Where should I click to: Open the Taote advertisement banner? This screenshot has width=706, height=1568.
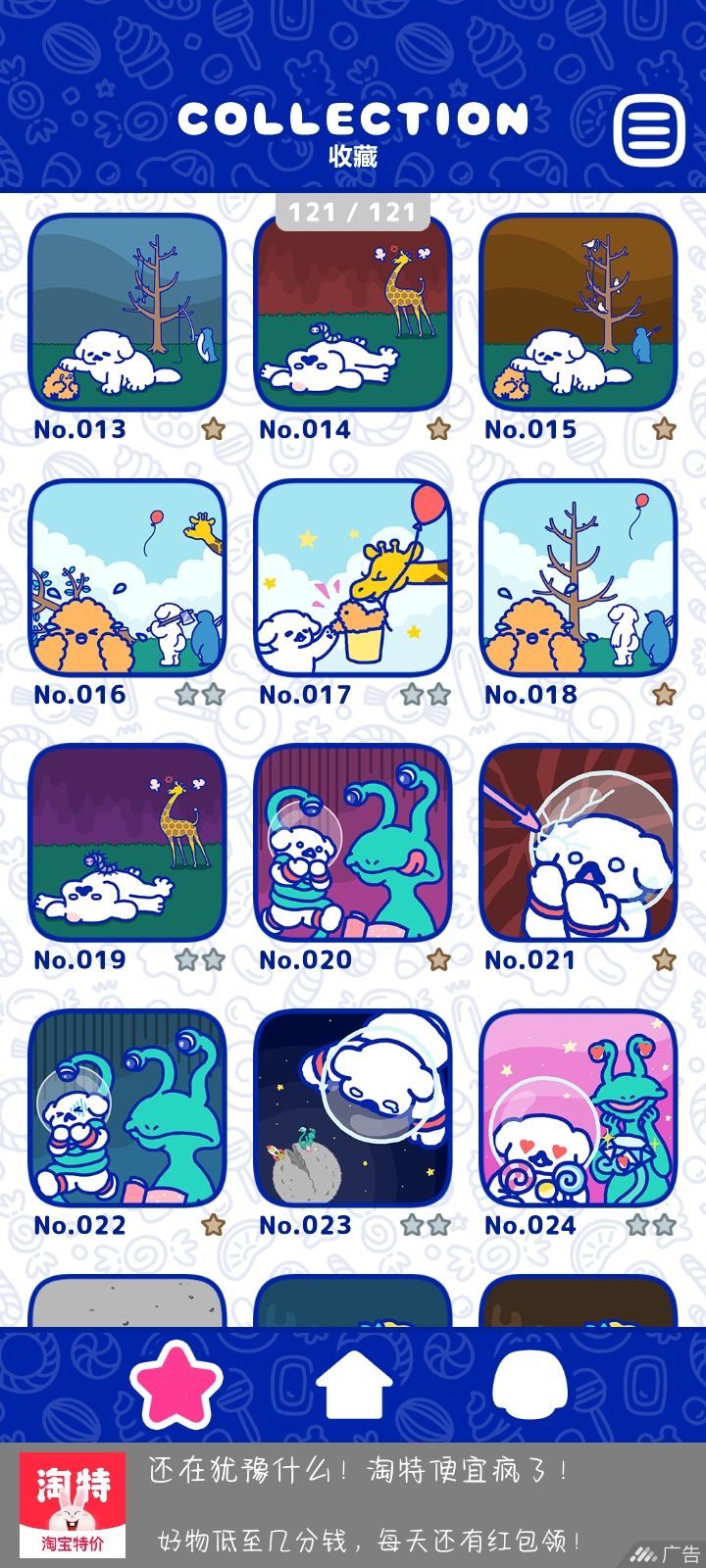pos(353,1505)
